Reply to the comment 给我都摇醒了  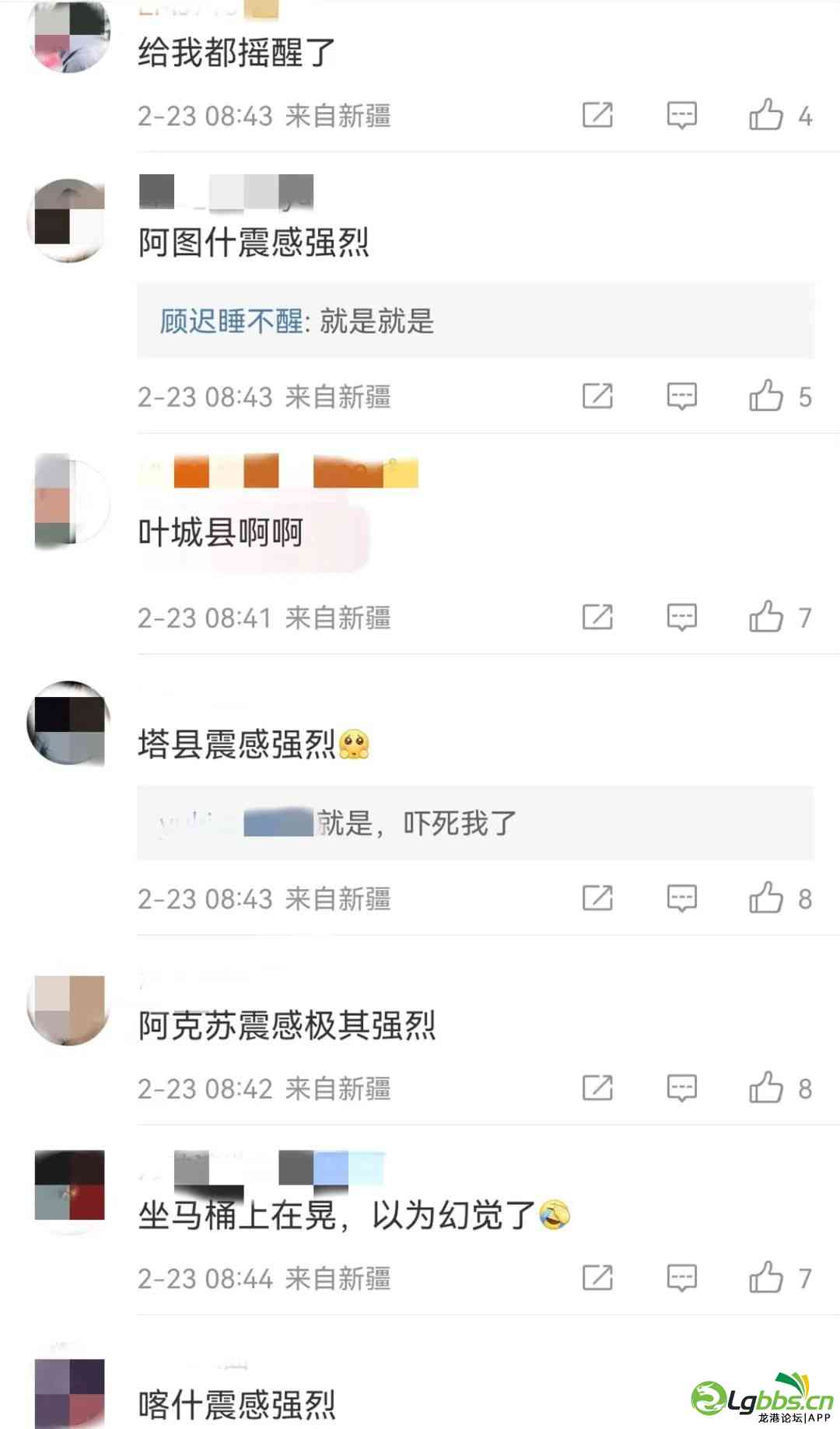click(681, 115)
